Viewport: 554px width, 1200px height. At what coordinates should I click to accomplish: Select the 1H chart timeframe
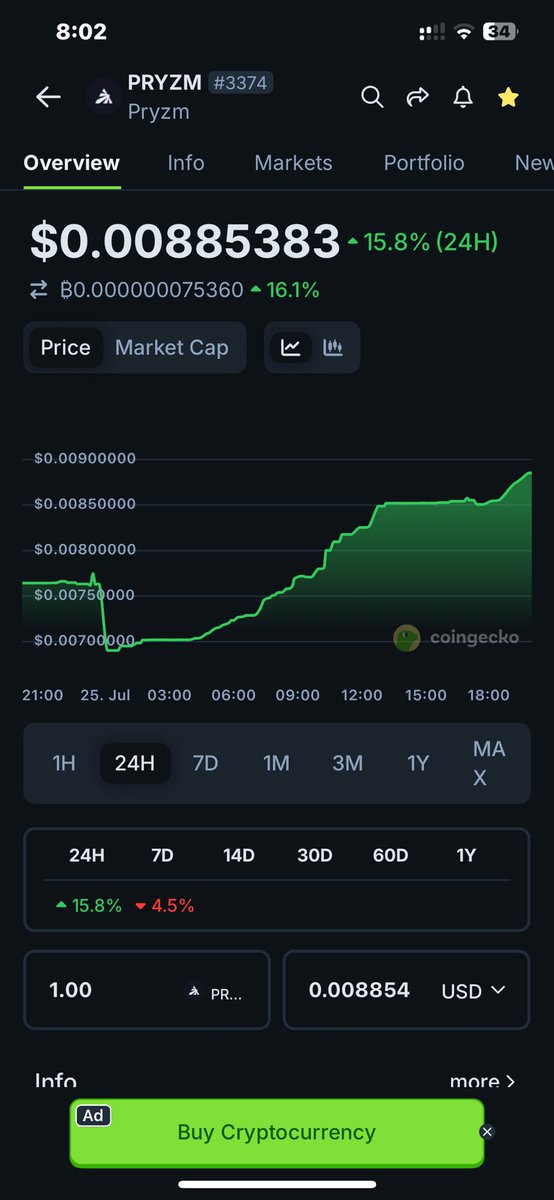(64, 763)
